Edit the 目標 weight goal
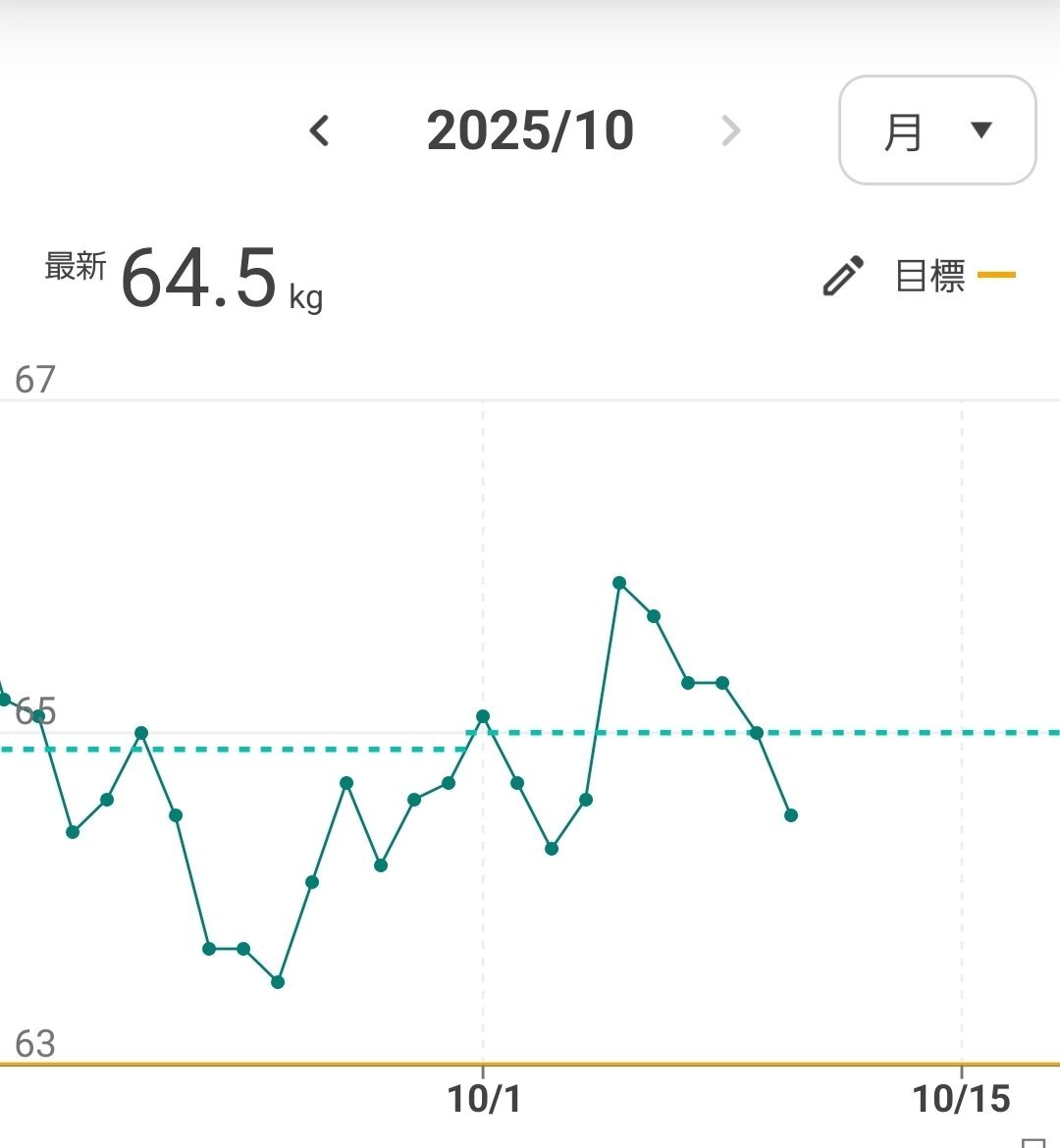The width and height of the screenshot is (1060, 1148). pos(843,276)
